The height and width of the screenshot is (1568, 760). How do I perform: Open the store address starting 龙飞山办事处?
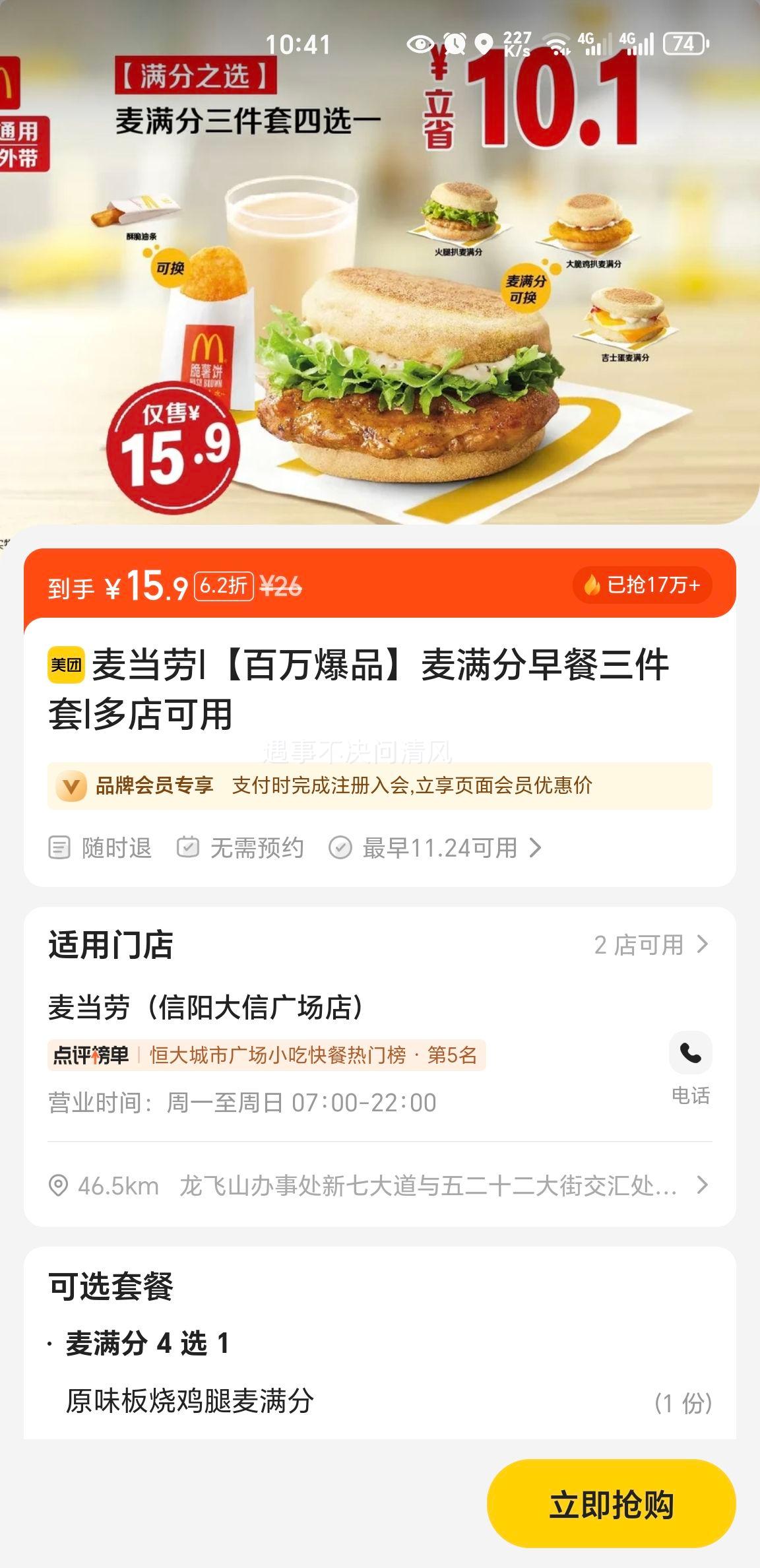[x=427, y=1186]
